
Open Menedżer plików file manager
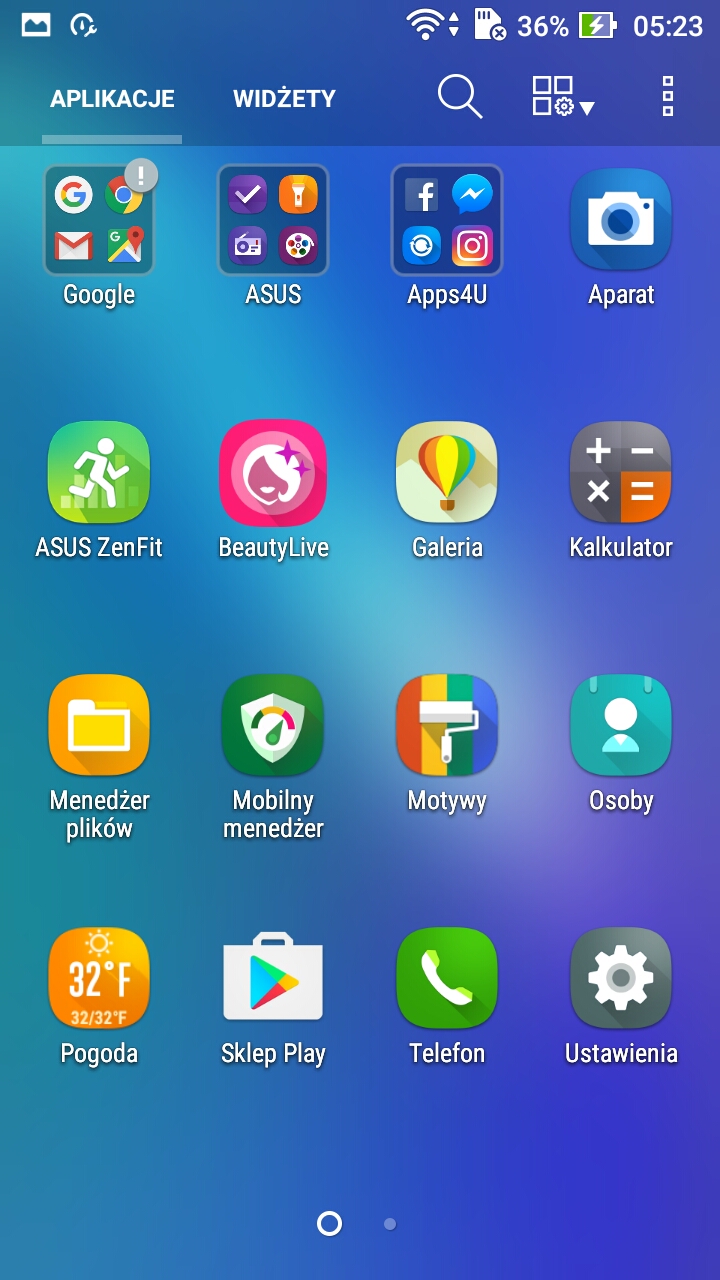coord(99,725)
